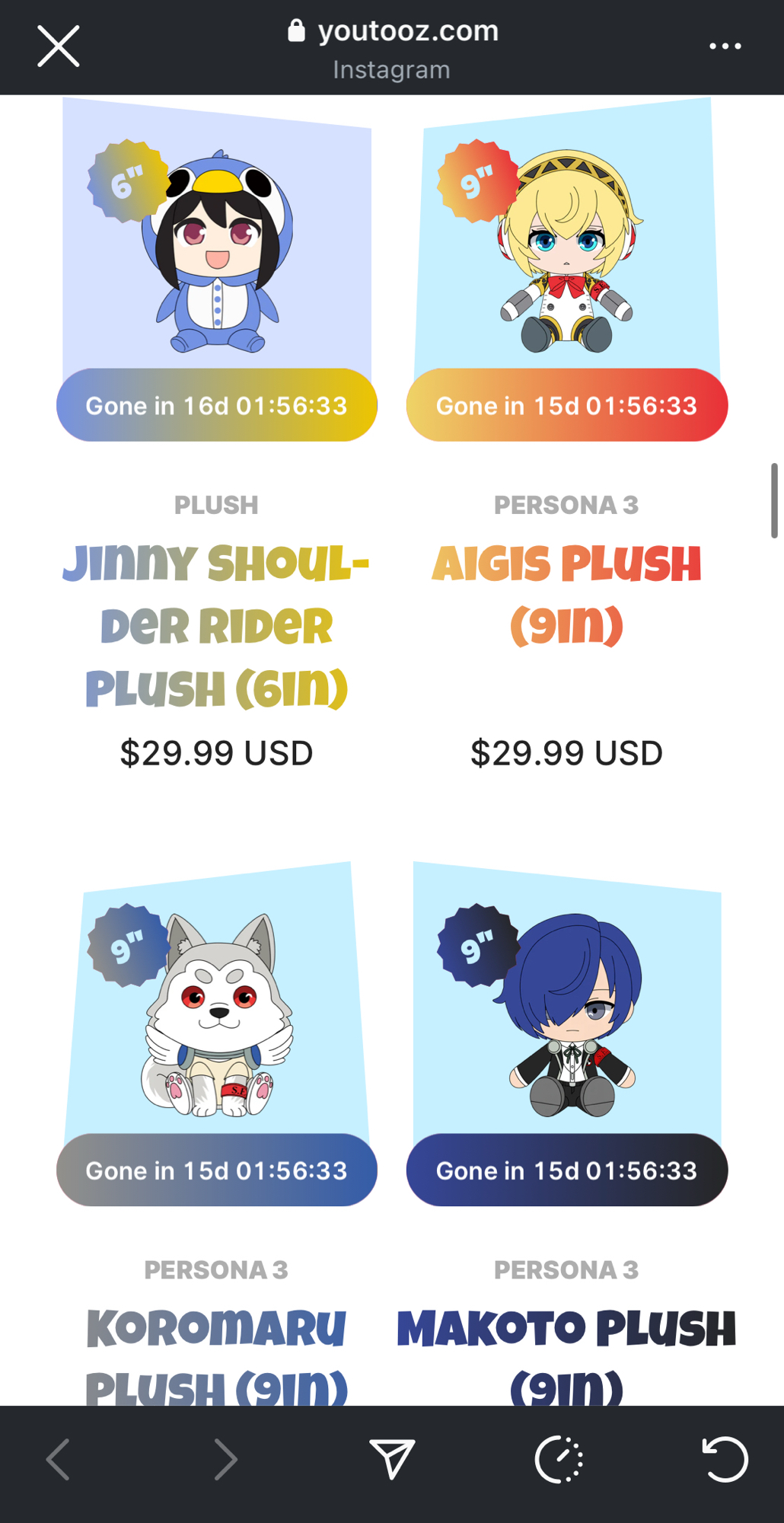Open the three-dot overflow menu

click(x=725, y=46)
